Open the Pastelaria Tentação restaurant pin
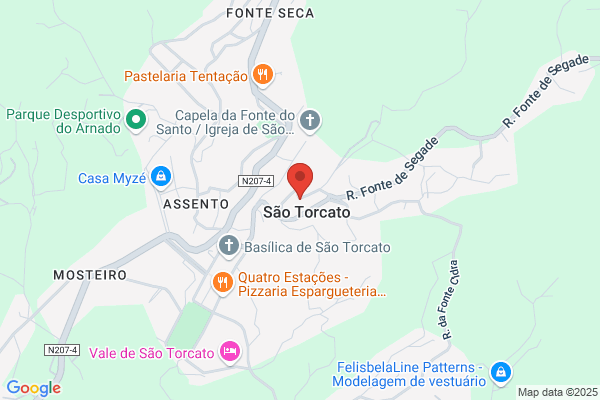 point(262,75)
